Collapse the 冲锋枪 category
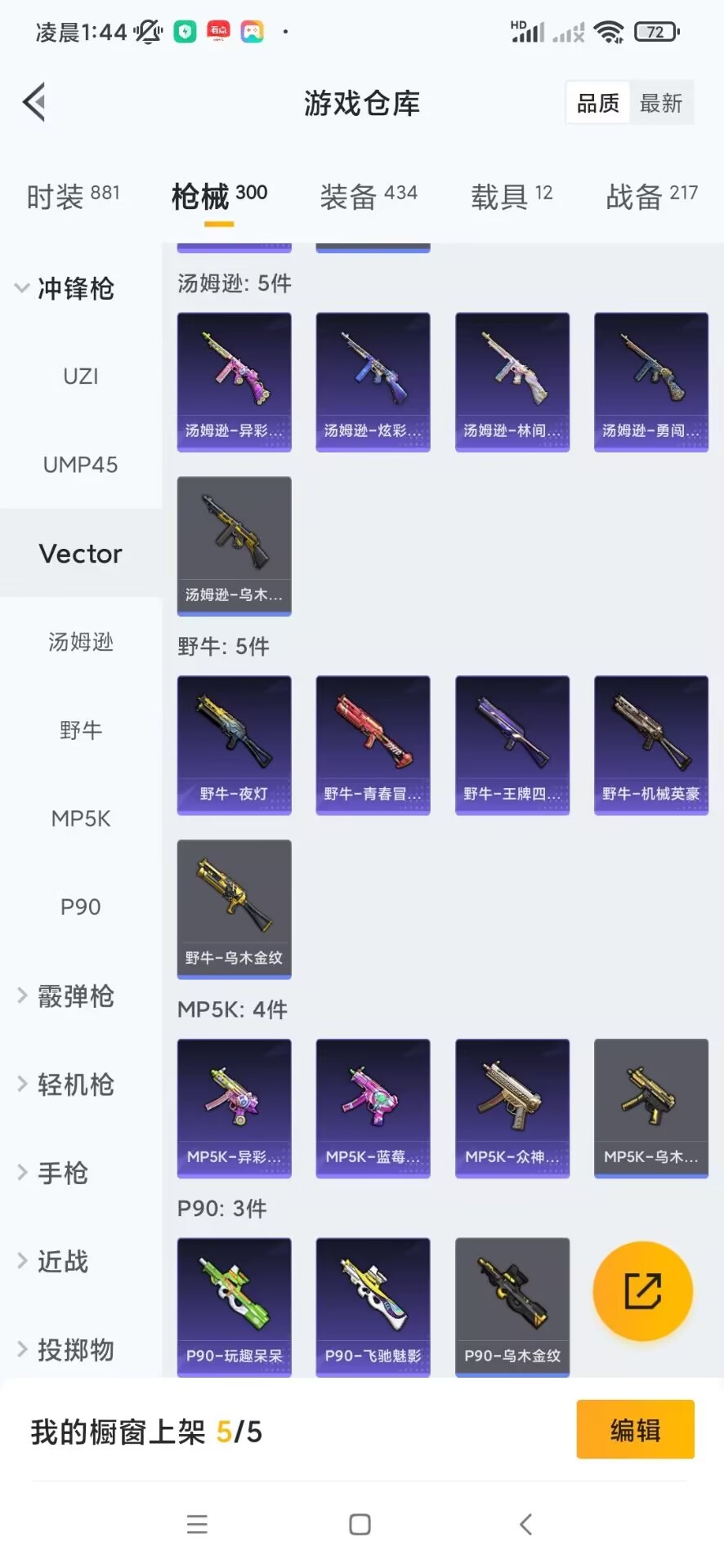724x1568 pixels. pyautogui.click(x=65, y=288)
